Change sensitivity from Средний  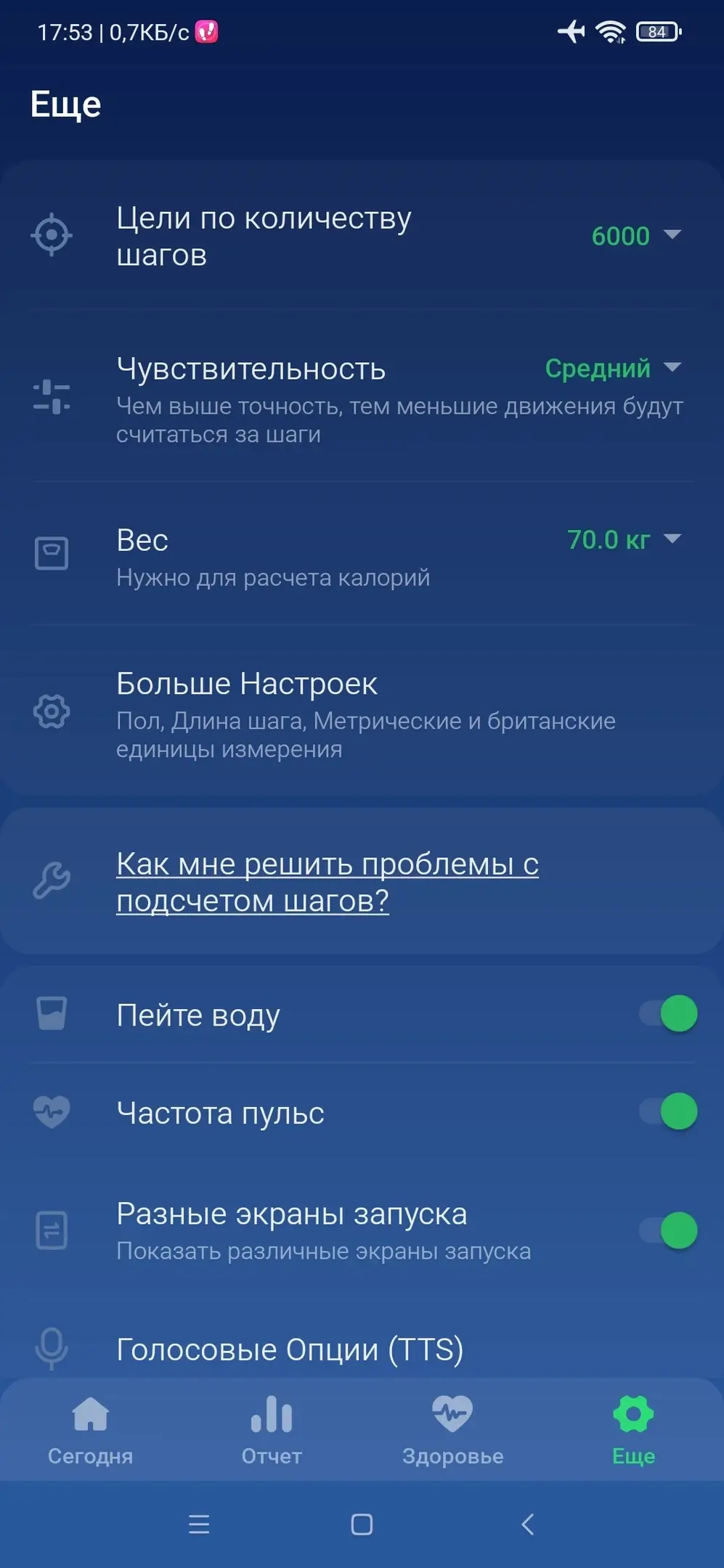point(612,369)
